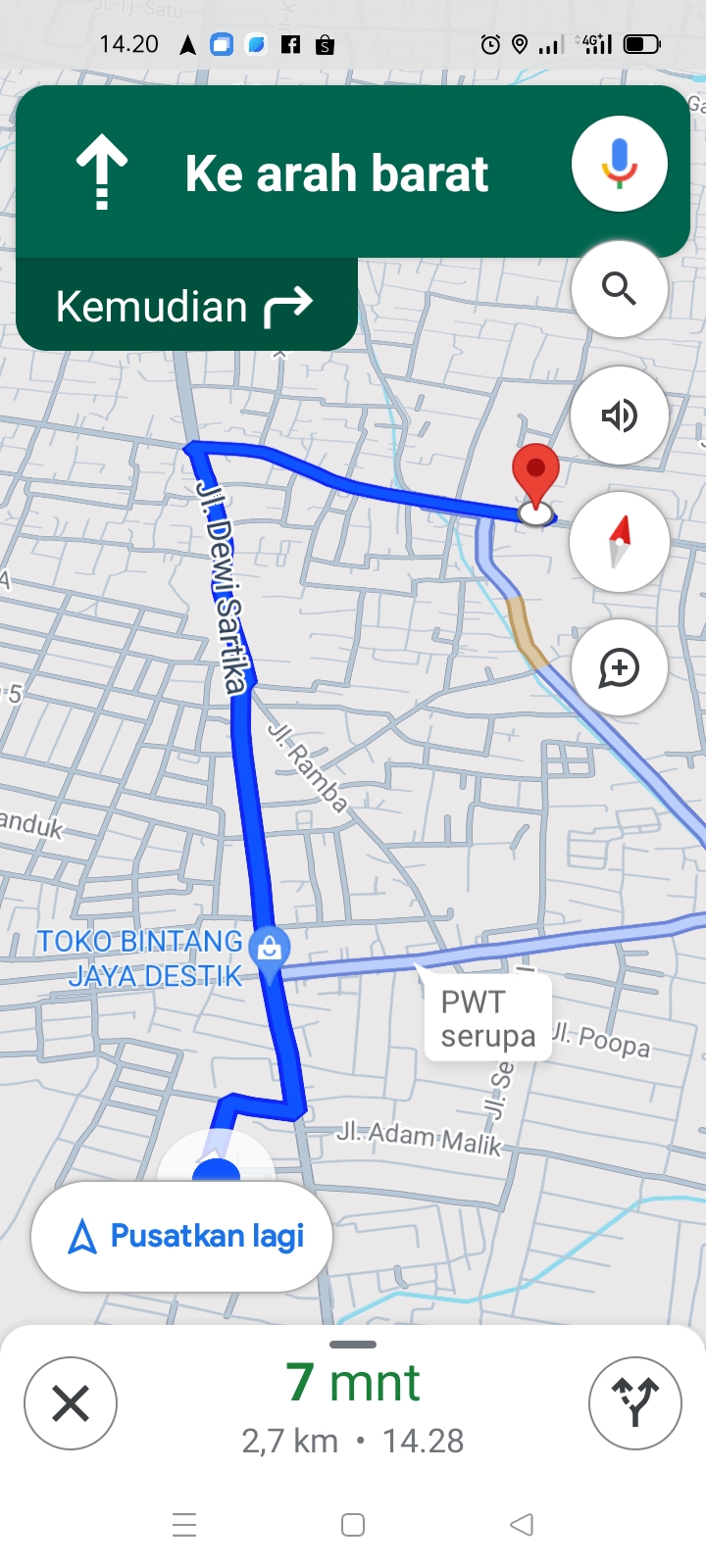Search along the route
The image size is (706, 1568).
pyautogui.click(x=620, y=289)
